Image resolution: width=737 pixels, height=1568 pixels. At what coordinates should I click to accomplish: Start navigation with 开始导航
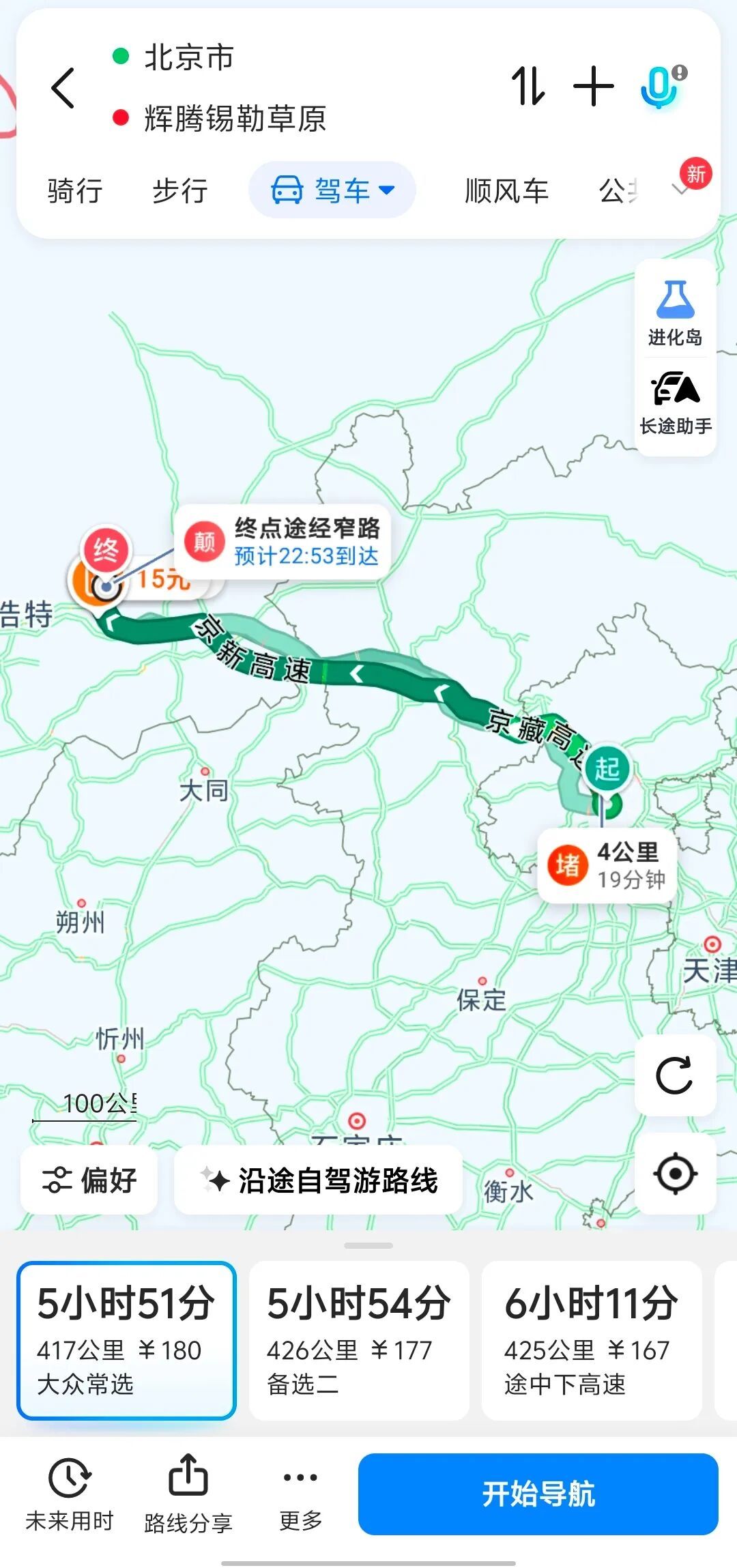pos(538,1494)
